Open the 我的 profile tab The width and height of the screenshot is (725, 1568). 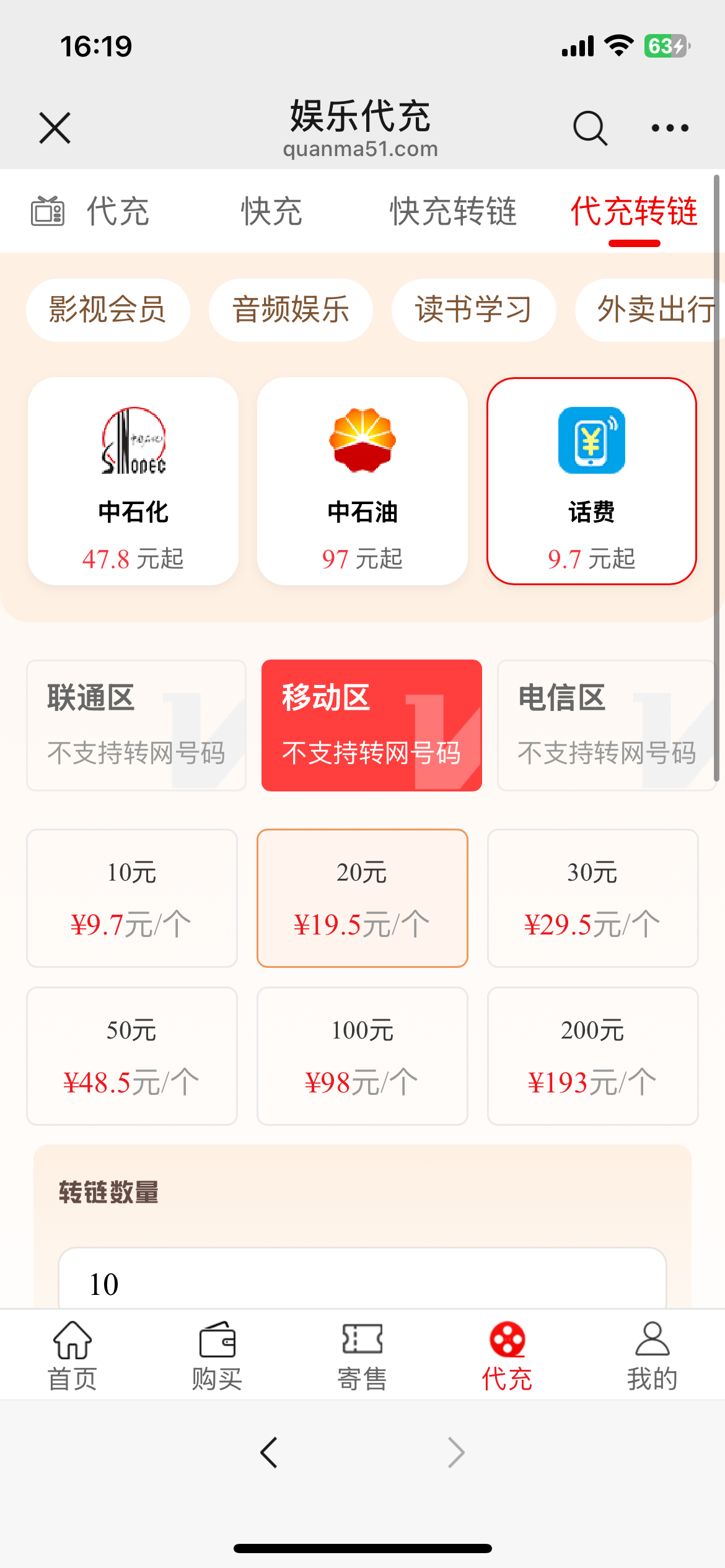652,1355
